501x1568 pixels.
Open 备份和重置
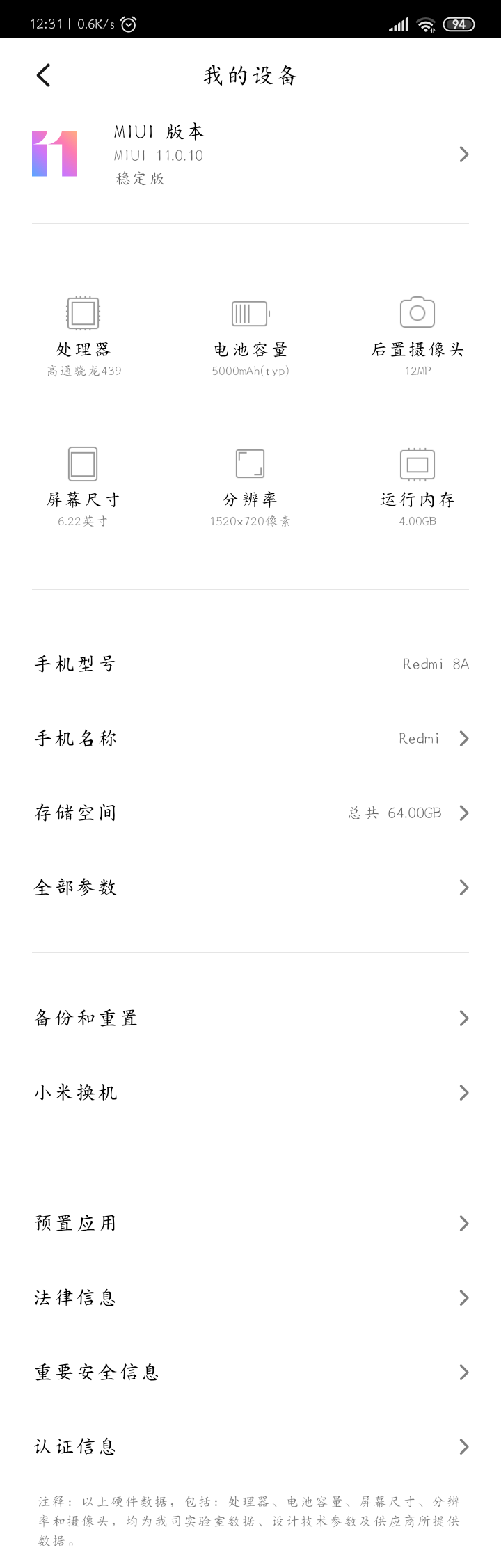pos(250,1018)
